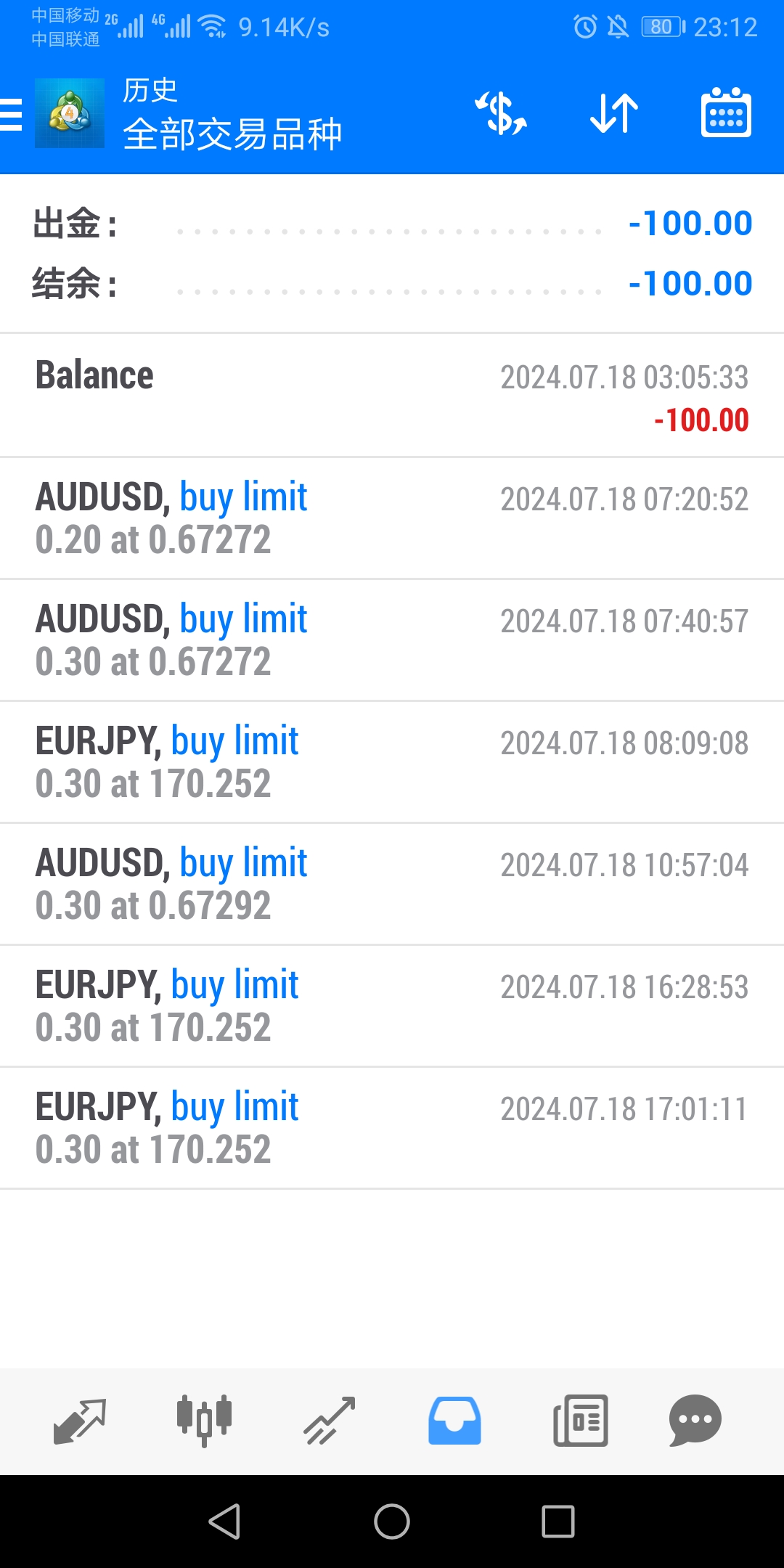Open AUDUSD buy limit order at 07:20:52

[392, 518]
